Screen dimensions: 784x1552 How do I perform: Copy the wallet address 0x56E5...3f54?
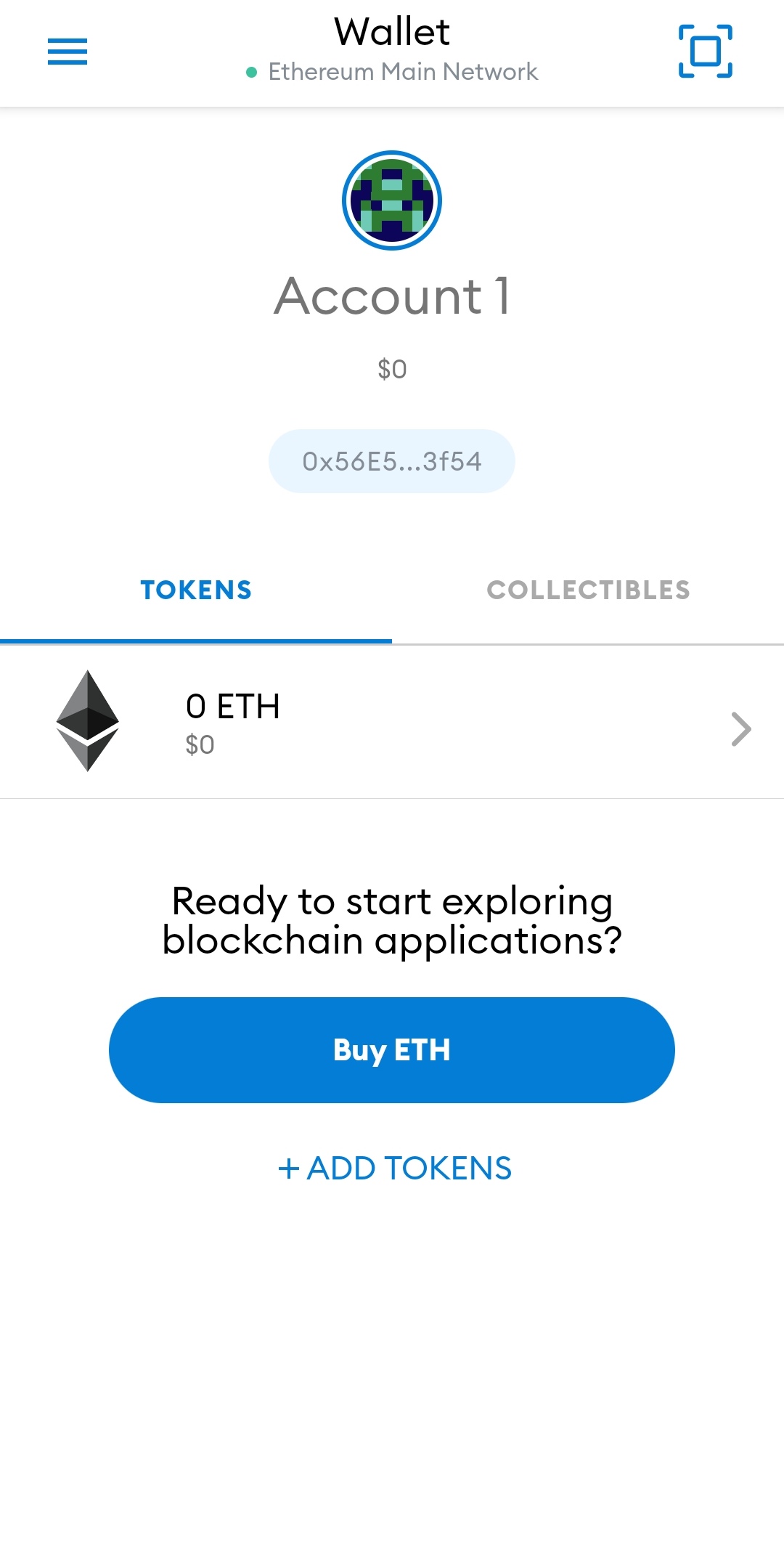tap(392, 460)
